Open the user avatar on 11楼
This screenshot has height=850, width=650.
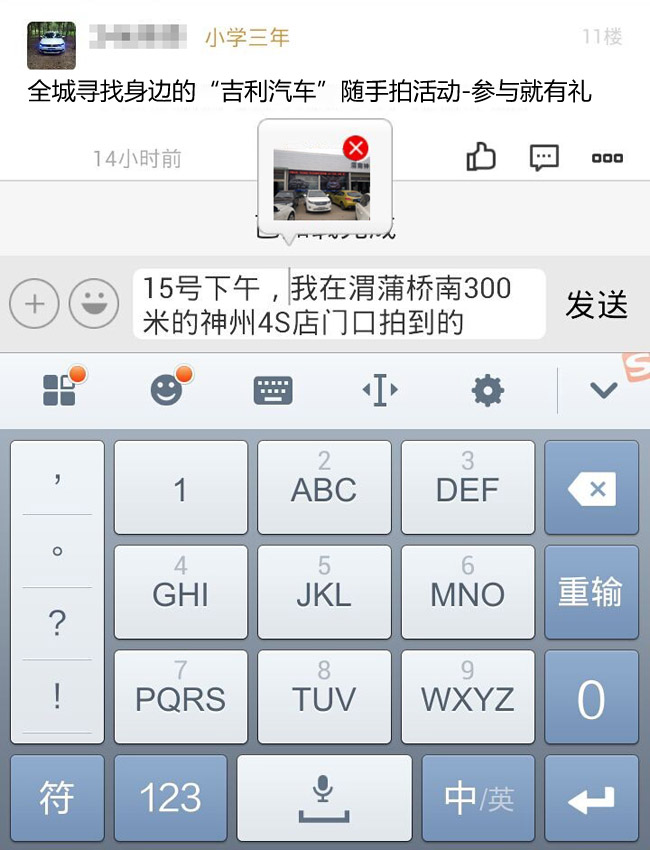(x=50, y=45)
